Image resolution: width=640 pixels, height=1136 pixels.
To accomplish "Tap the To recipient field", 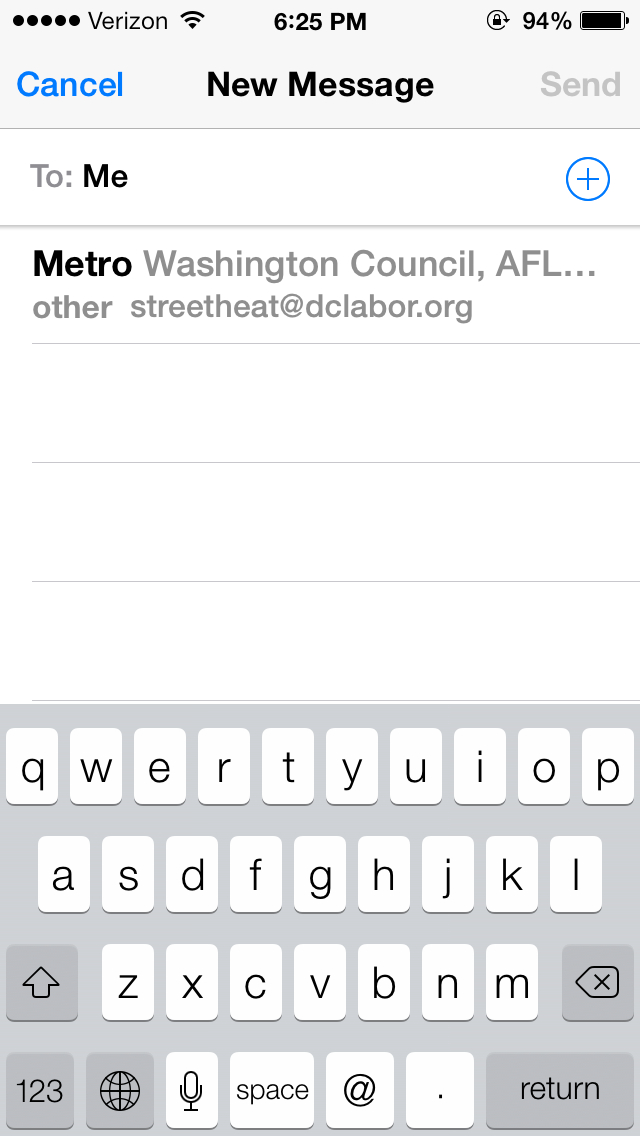I will 320,178.
